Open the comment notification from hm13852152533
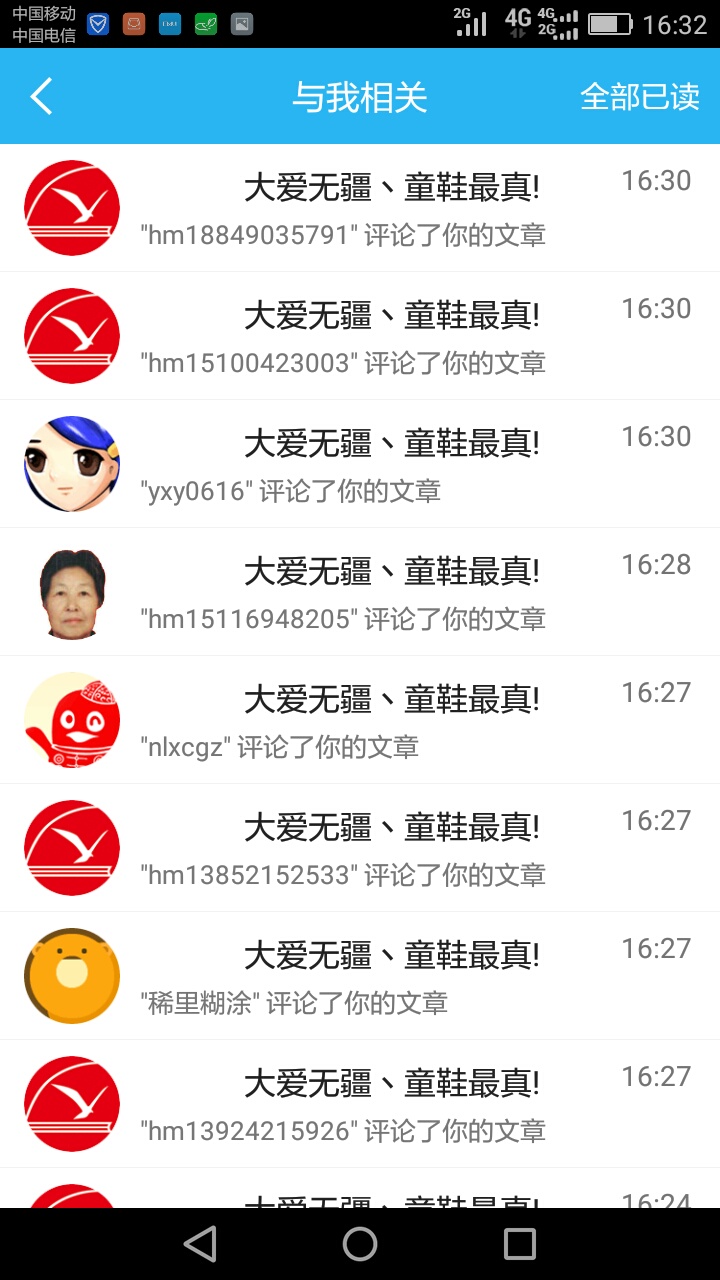720x1280 pixels. [x=360, y=848]
